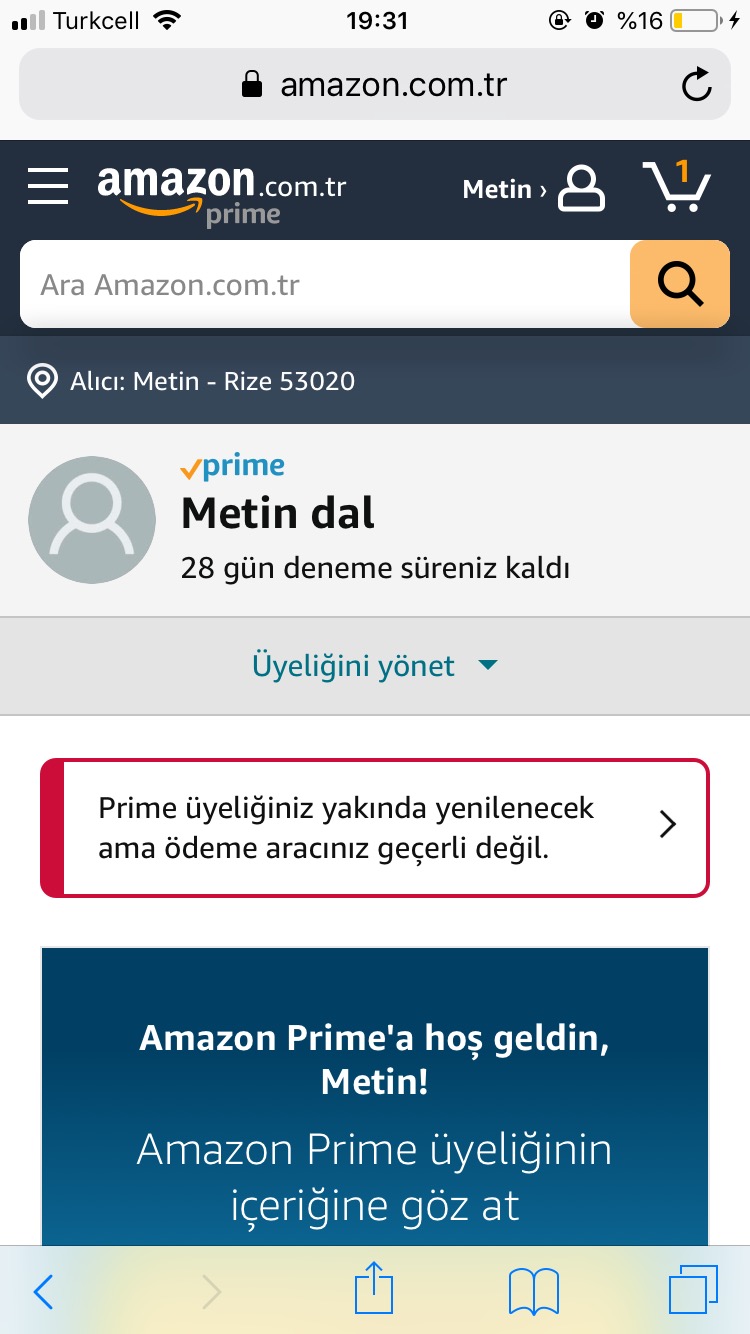
Task: Go to the Amazon.com.tr home logo
Action: click(221, 192)
